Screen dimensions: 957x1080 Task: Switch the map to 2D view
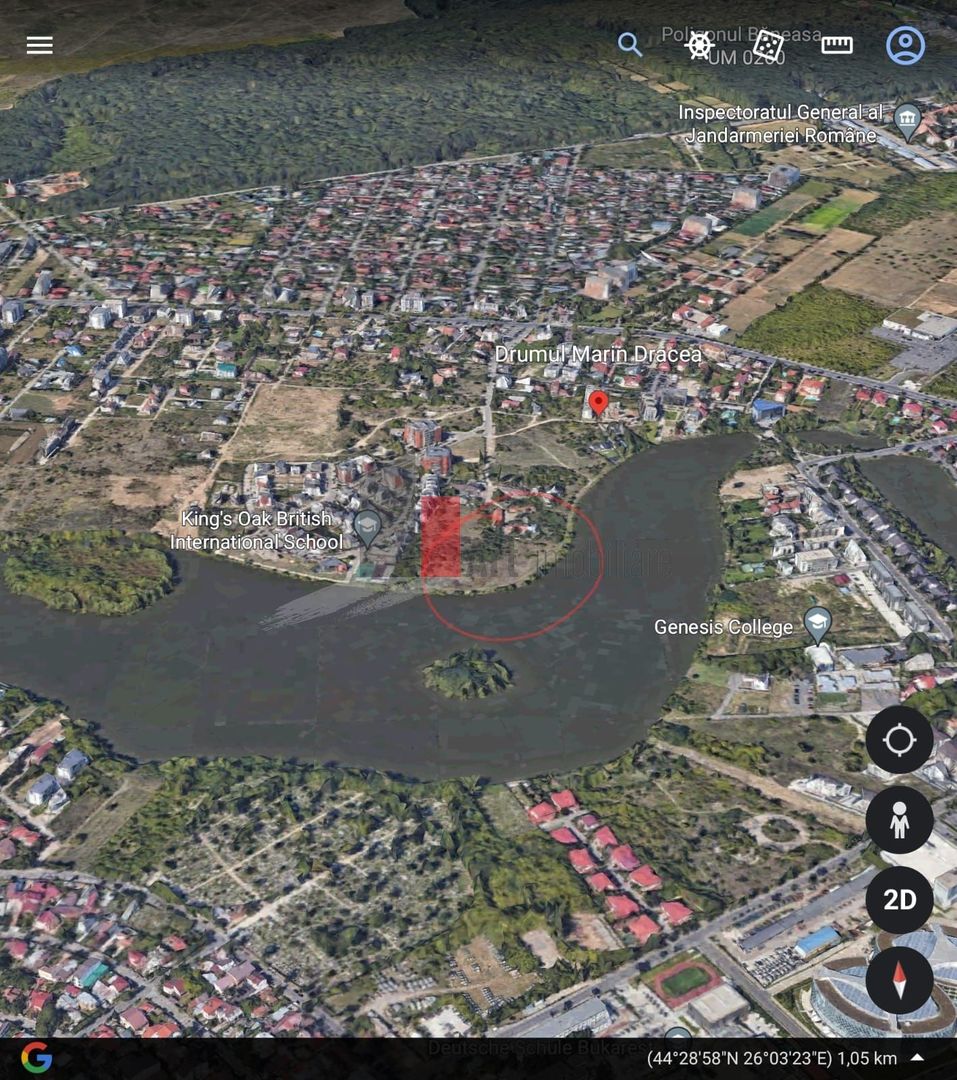(899, 899)
